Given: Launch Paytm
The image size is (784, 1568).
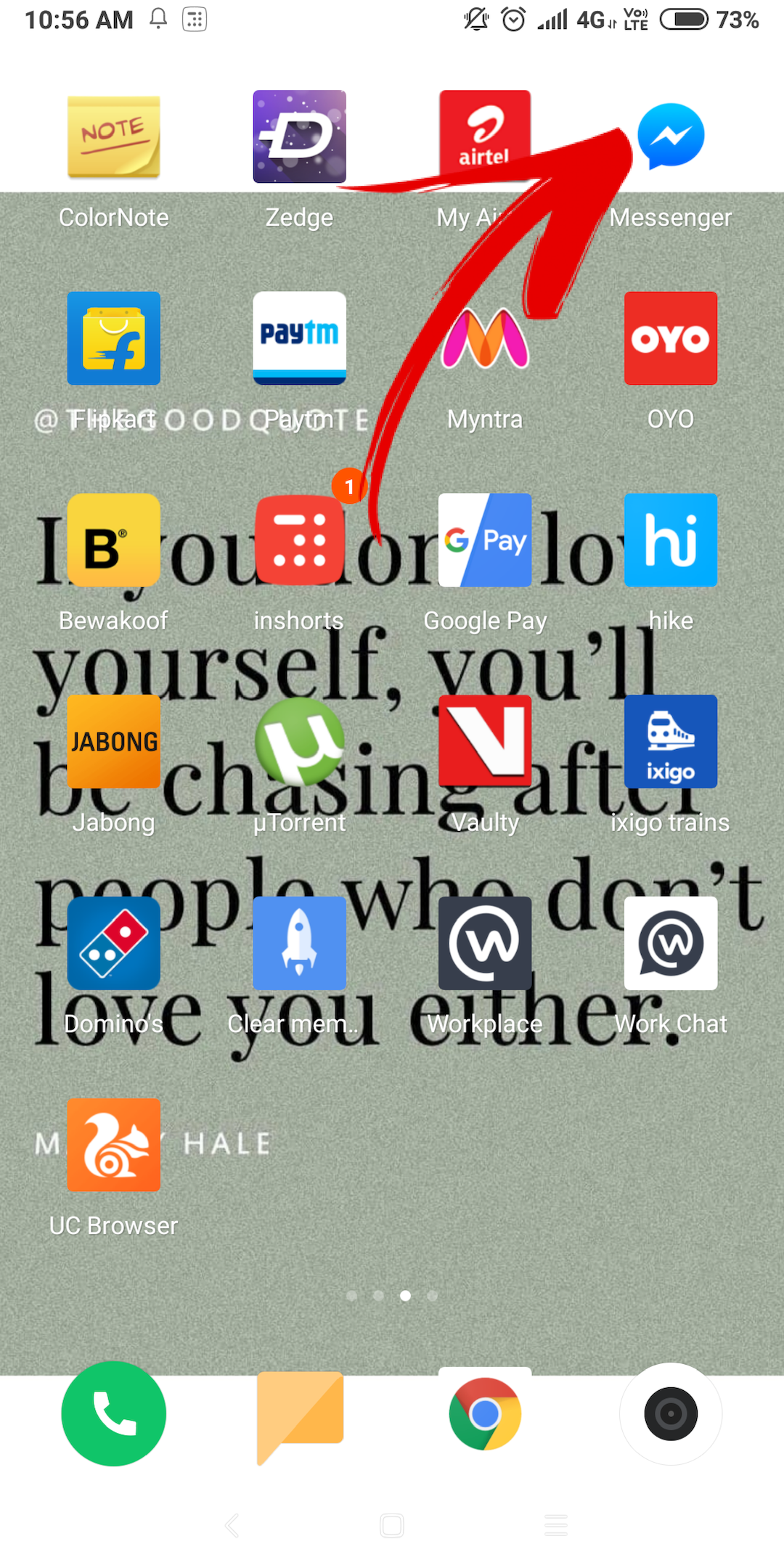Looking at the screenshot, I should (299, 338).
